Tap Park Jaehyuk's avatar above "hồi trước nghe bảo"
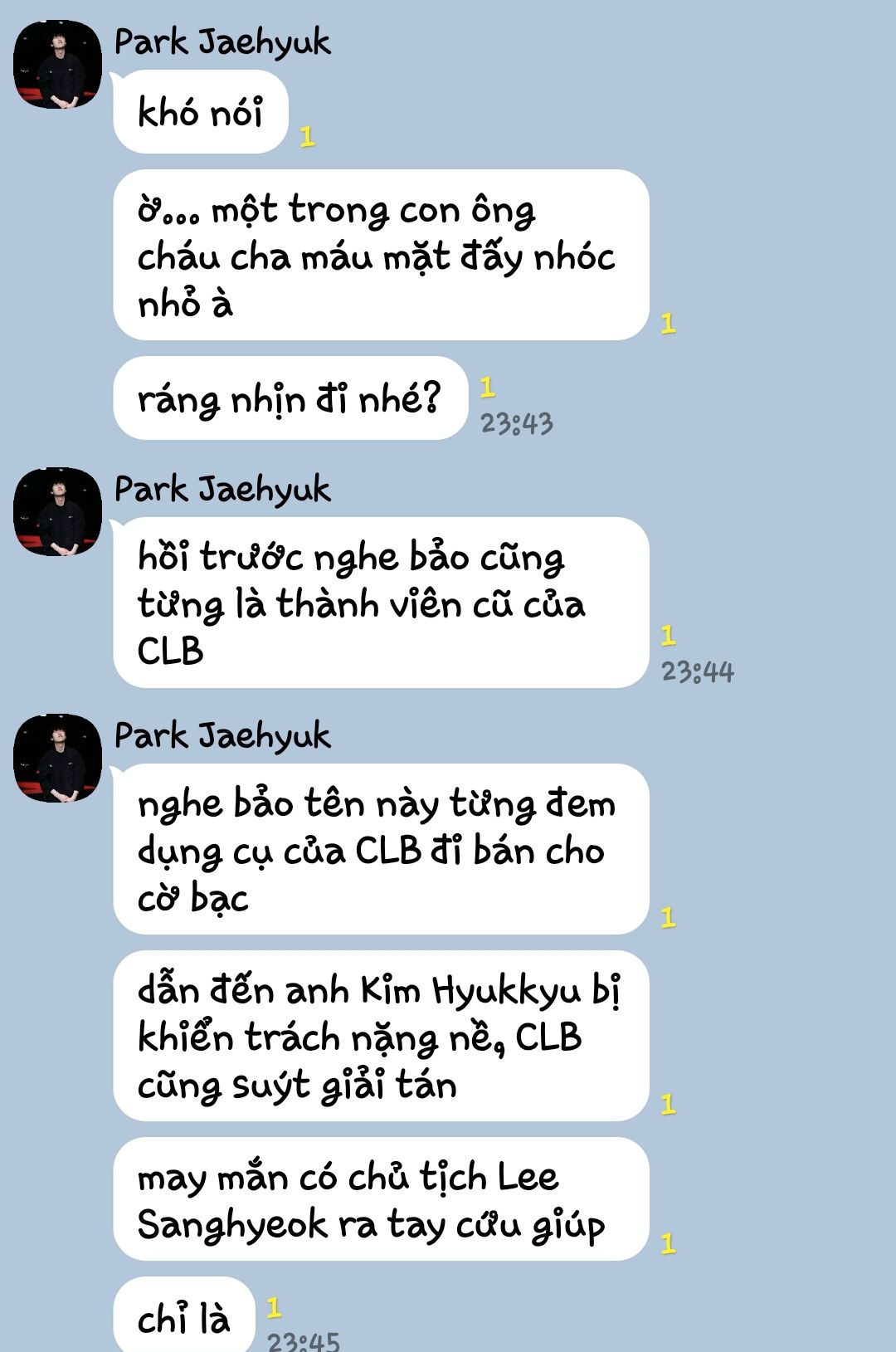The height and width of the screenshot is (1352, 896). 57,511
